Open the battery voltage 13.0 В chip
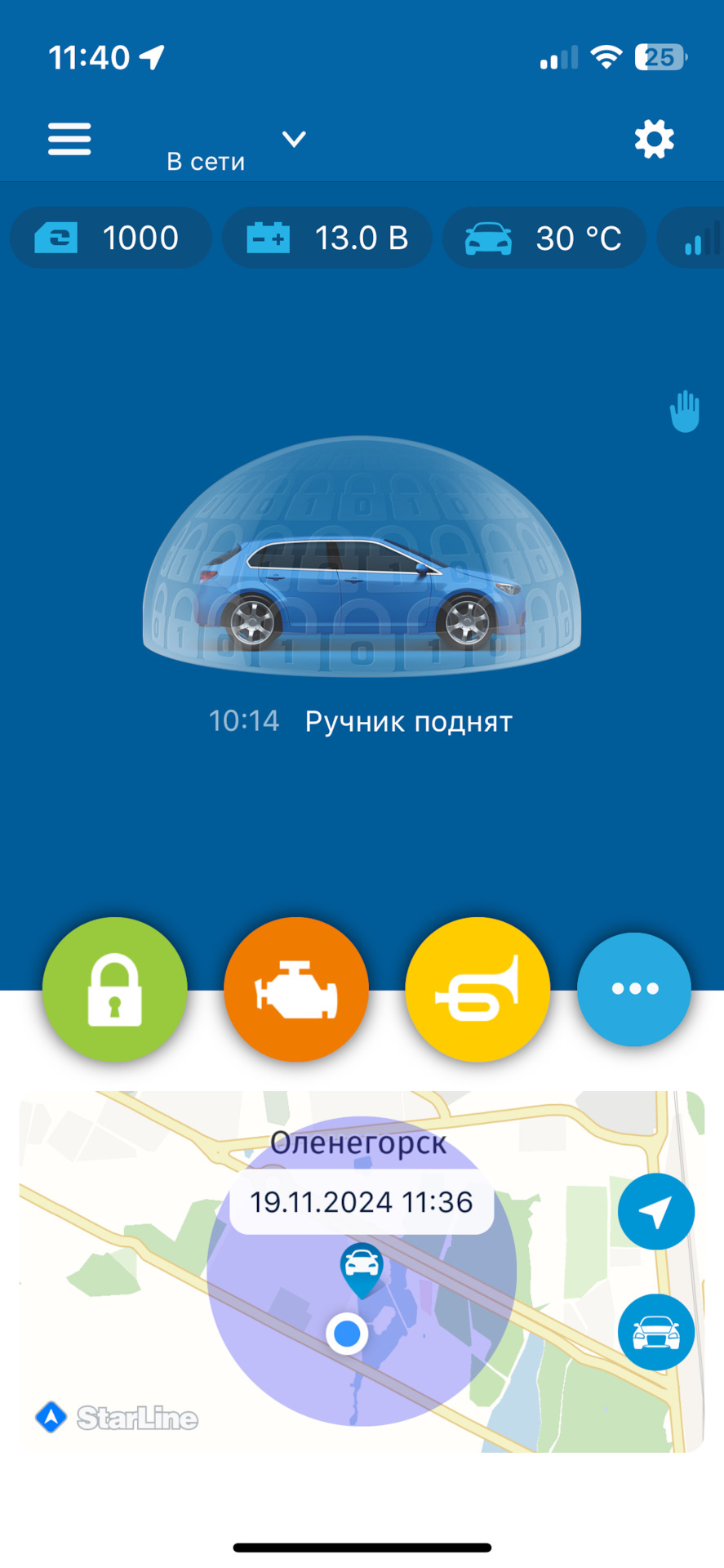Viewport: 724px width, 1568px height. pos(327,238)
